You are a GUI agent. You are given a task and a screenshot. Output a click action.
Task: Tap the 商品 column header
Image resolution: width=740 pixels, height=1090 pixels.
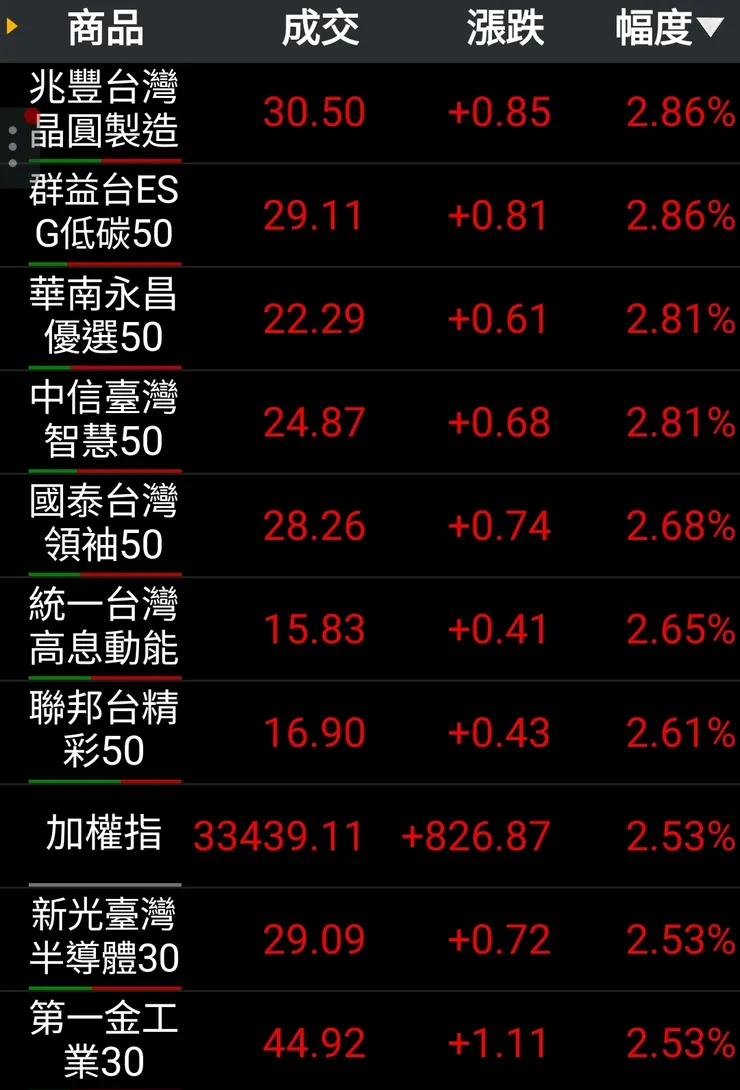(105, 30)
